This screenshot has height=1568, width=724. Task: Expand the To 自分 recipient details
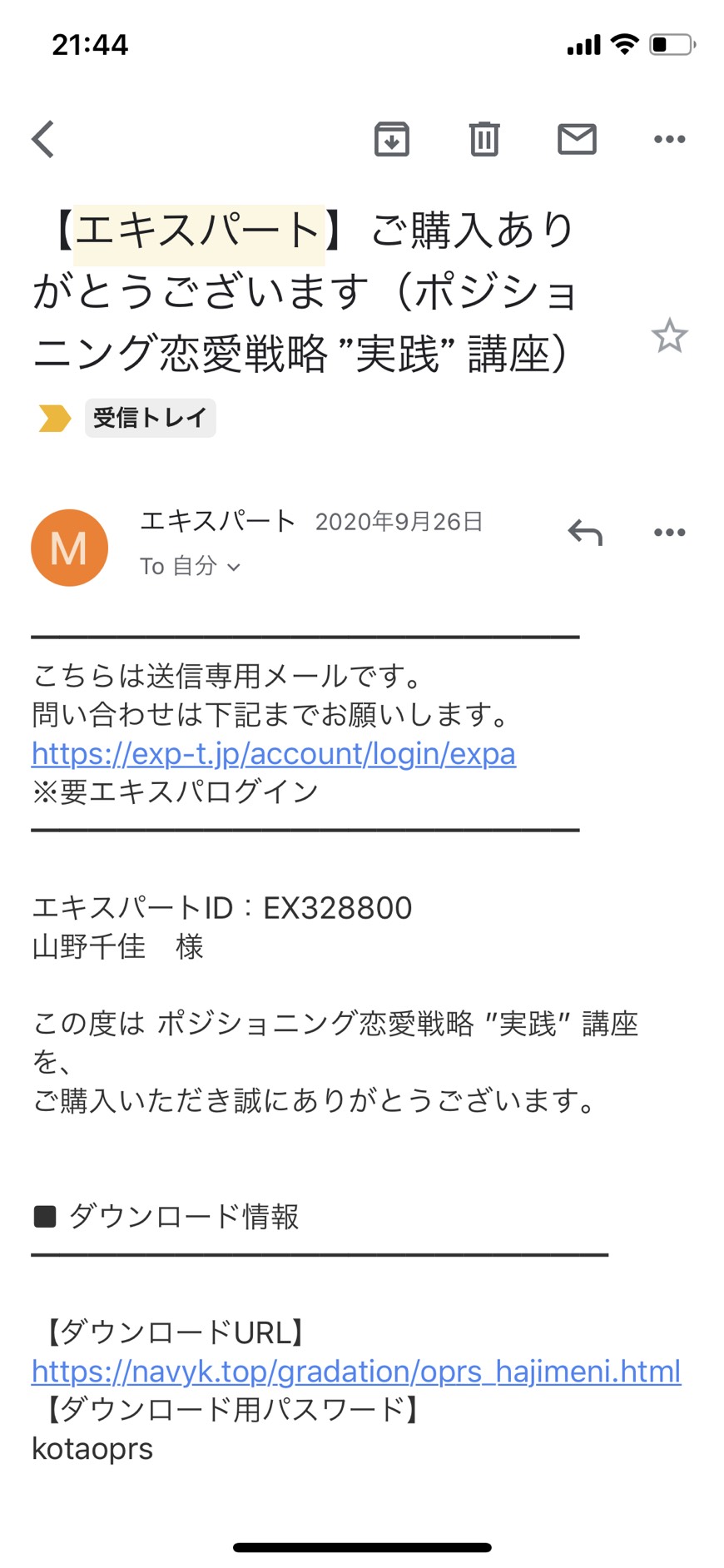(x=191, y=567)
